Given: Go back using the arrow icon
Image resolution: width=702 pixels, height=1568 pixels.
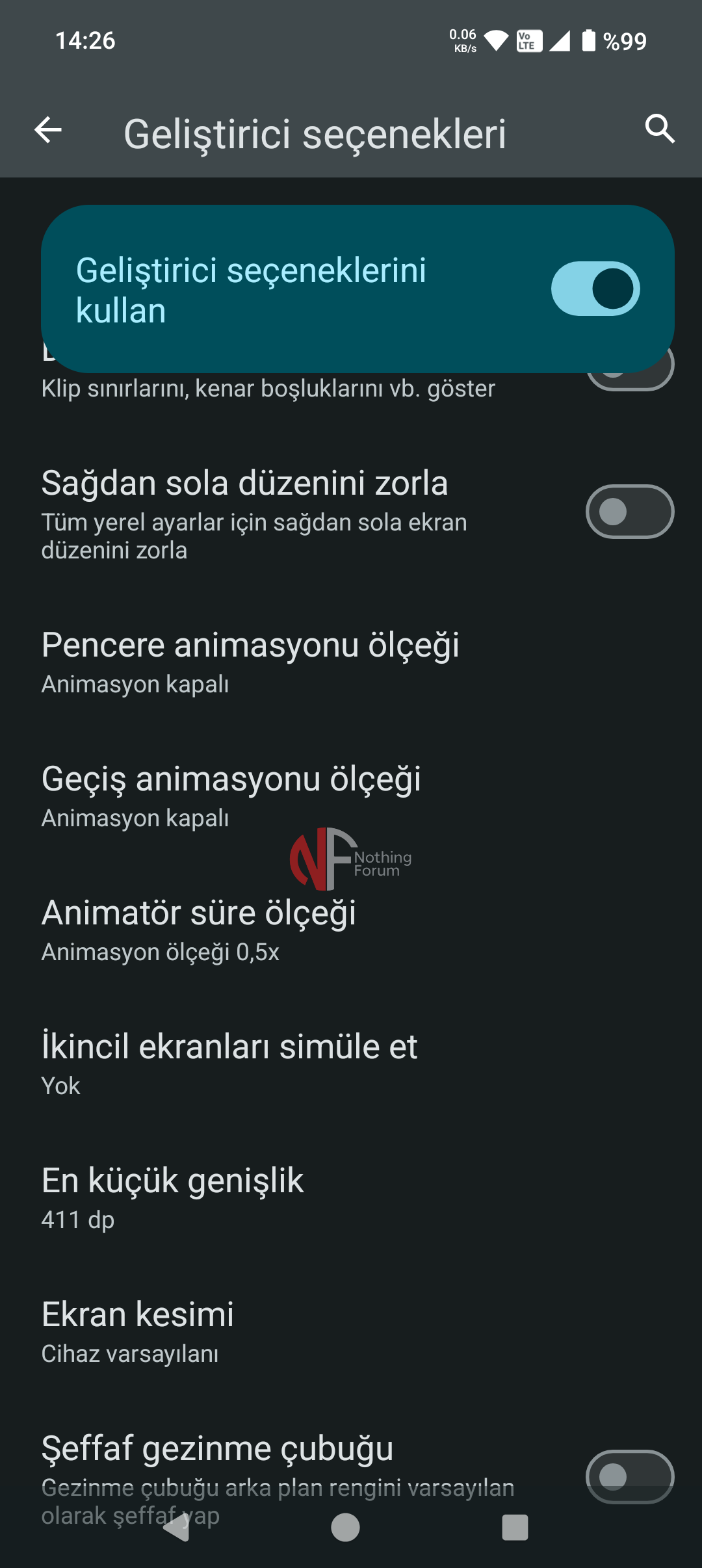Looking at the screenshot, I should [48, 130].
